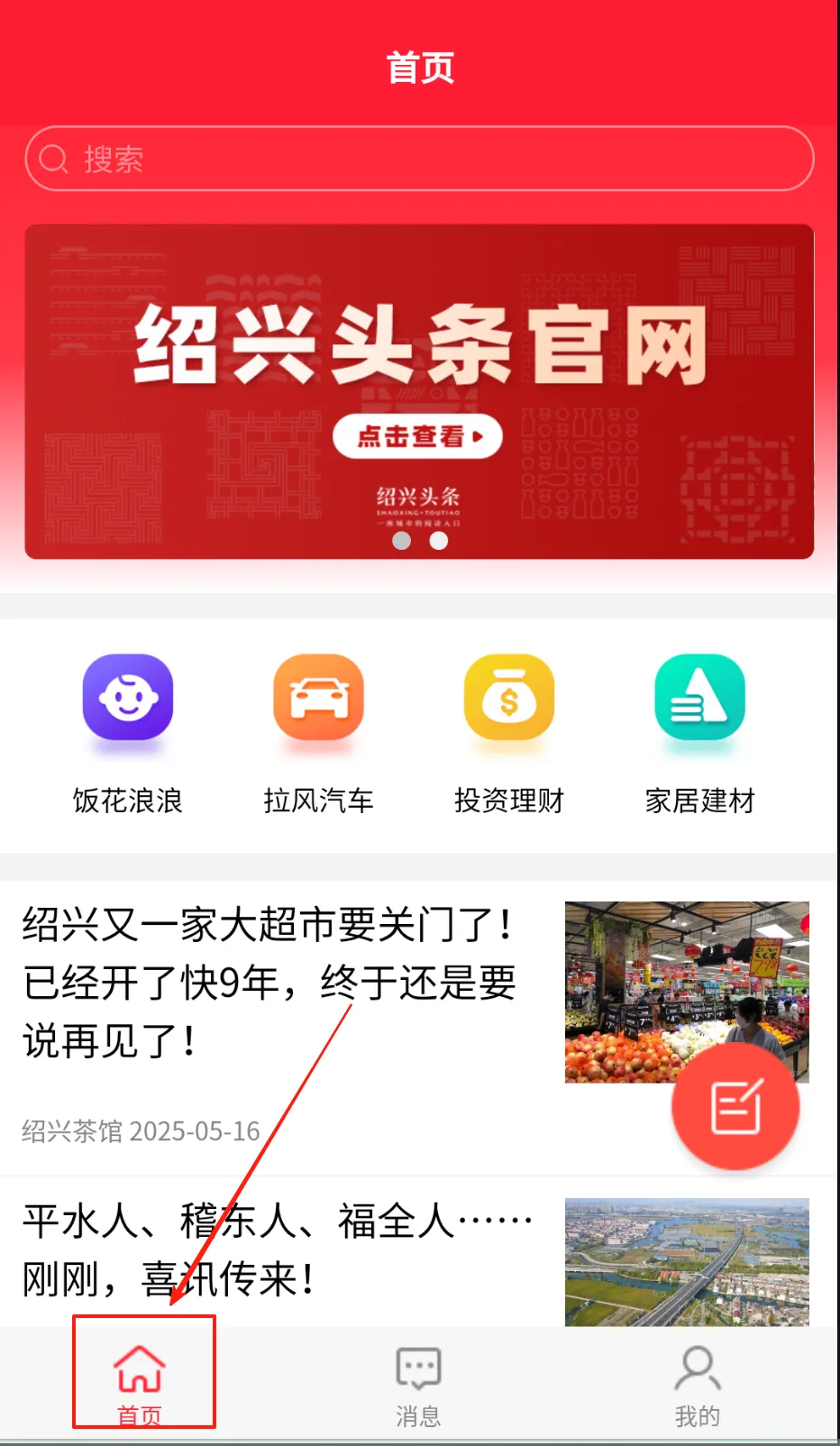Tap the search input field

pyautogui.click(x=419, y=159)
